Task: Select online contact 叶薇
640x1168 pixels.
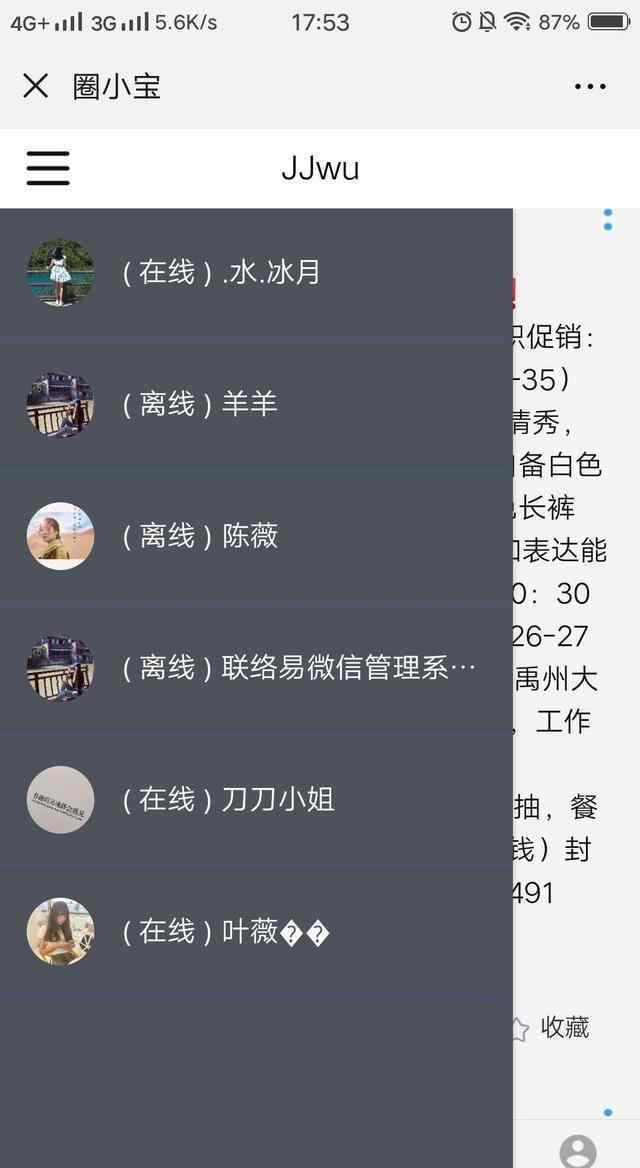Action: click(x=255, y=932)
